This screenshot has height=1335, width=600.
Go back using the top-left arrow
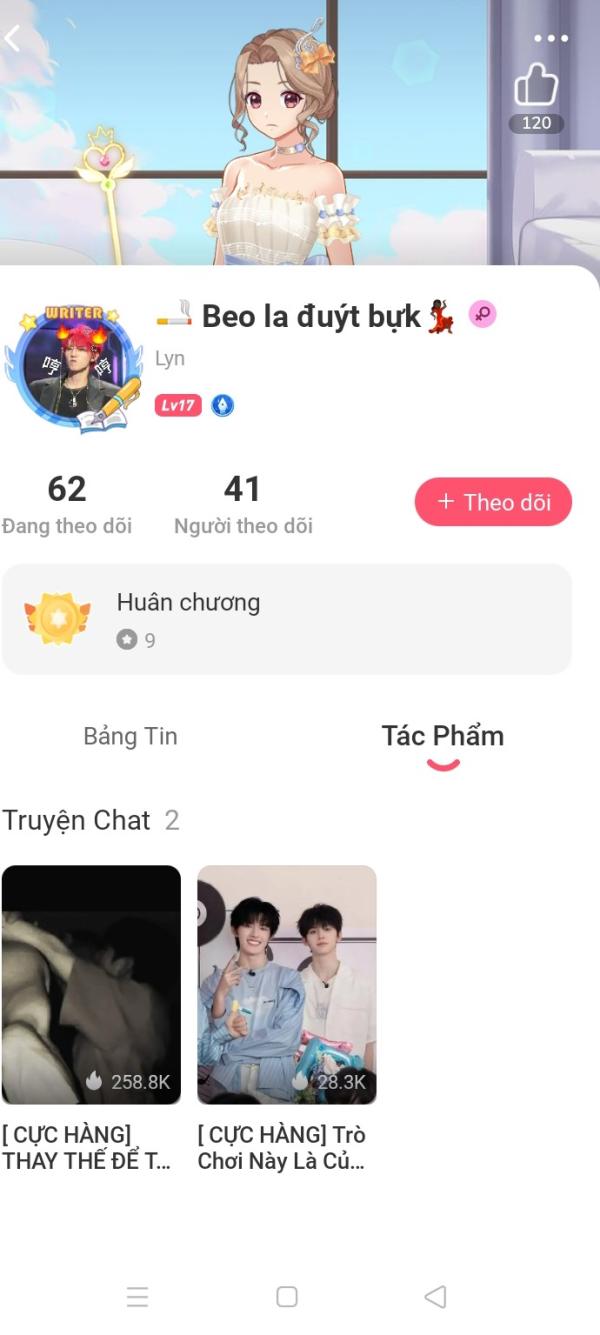pyautogui.click(x=14, y=39)
